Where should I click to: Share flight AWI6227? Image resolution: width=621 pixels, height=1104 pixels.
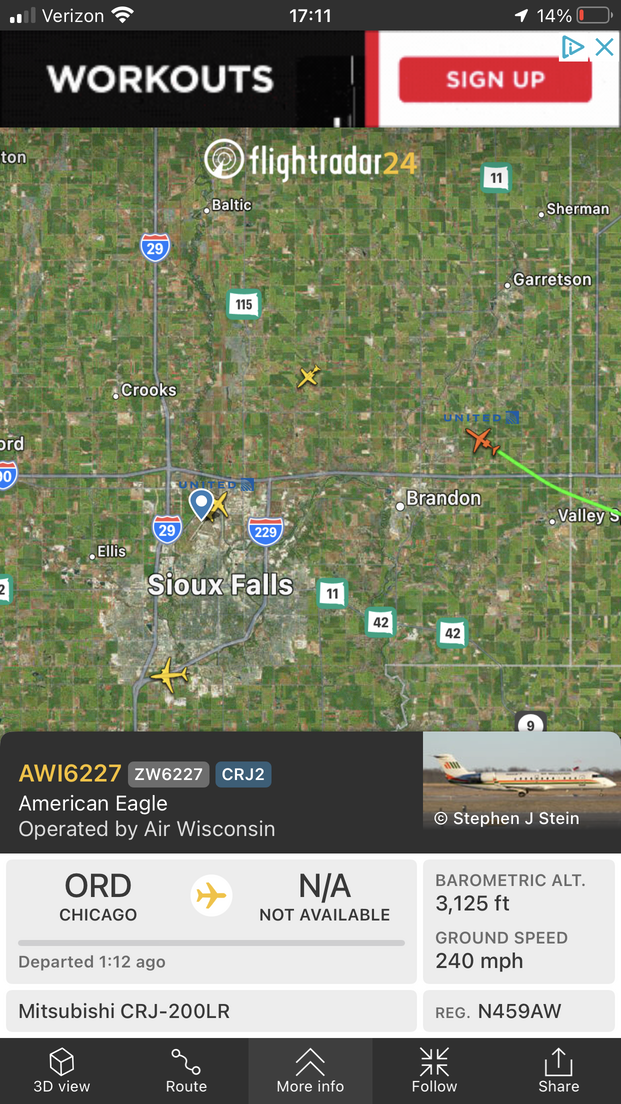[558, 1070]
